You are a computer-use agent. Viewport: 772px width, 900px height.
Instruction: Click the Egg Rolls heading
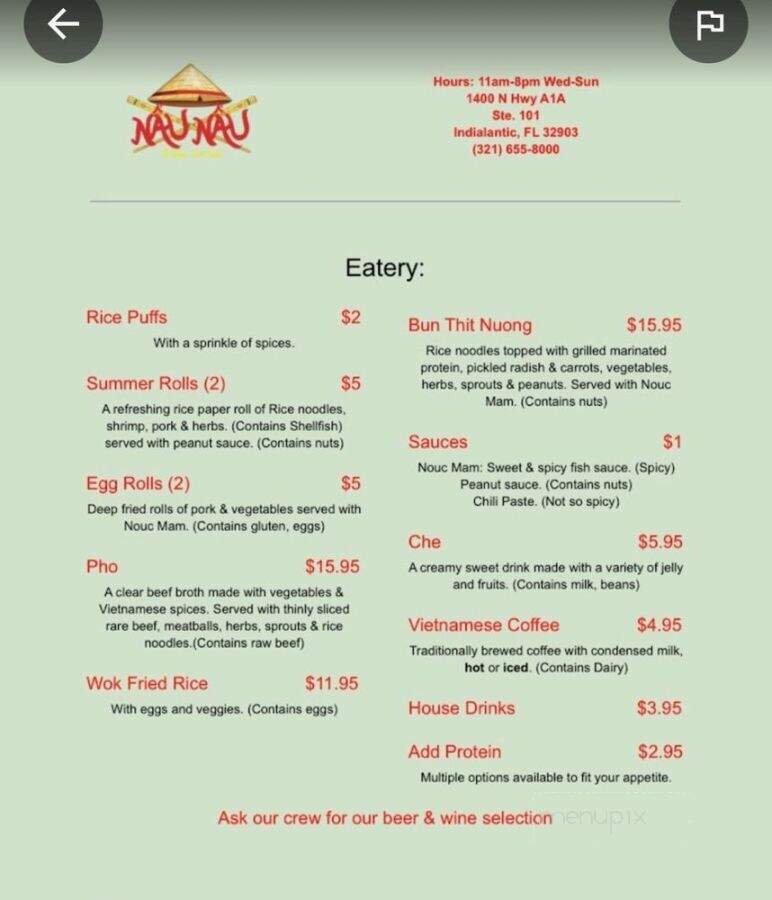[x=139, y=484]
